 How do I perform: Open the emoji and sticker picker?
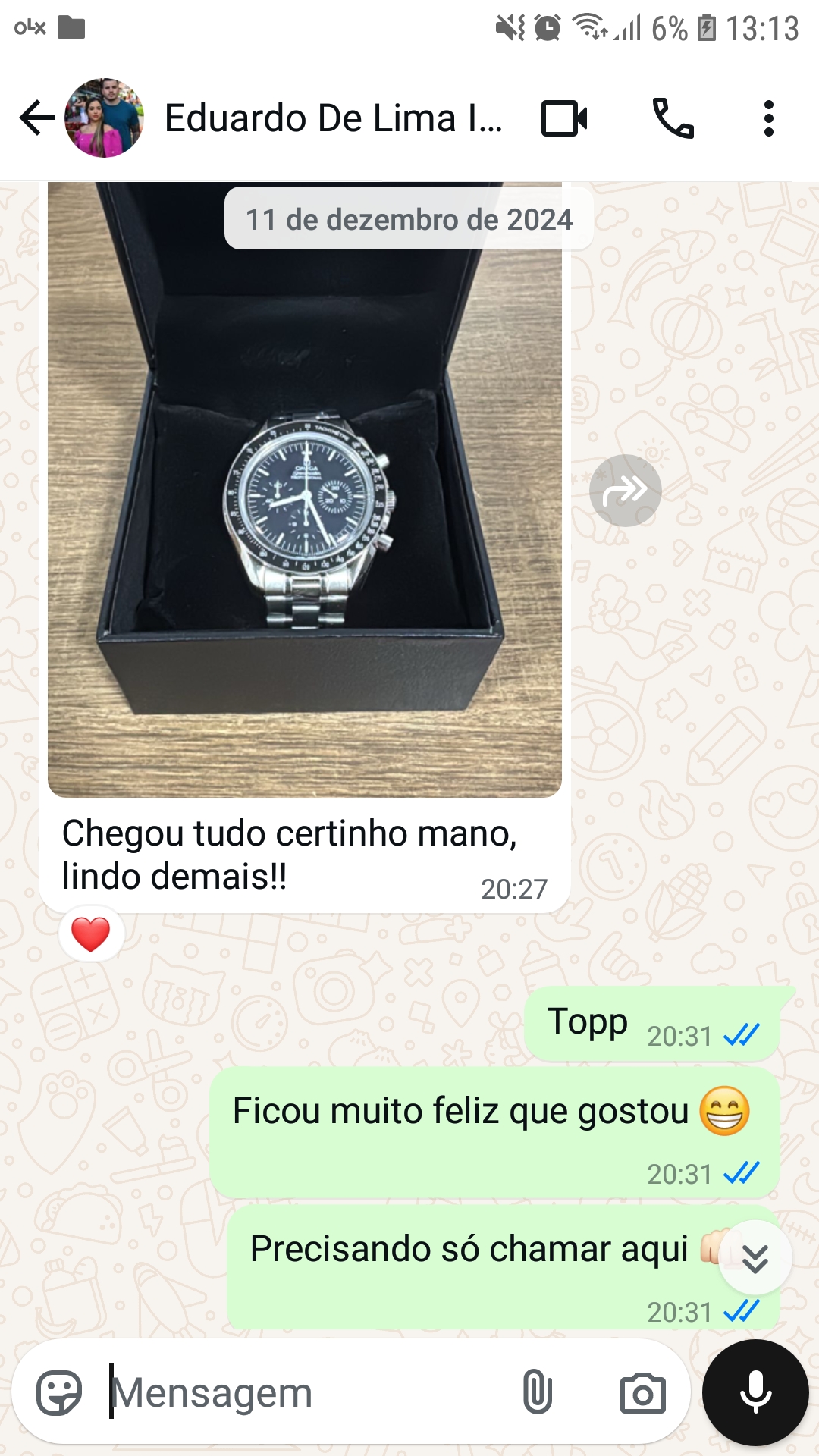[59, 1392]
